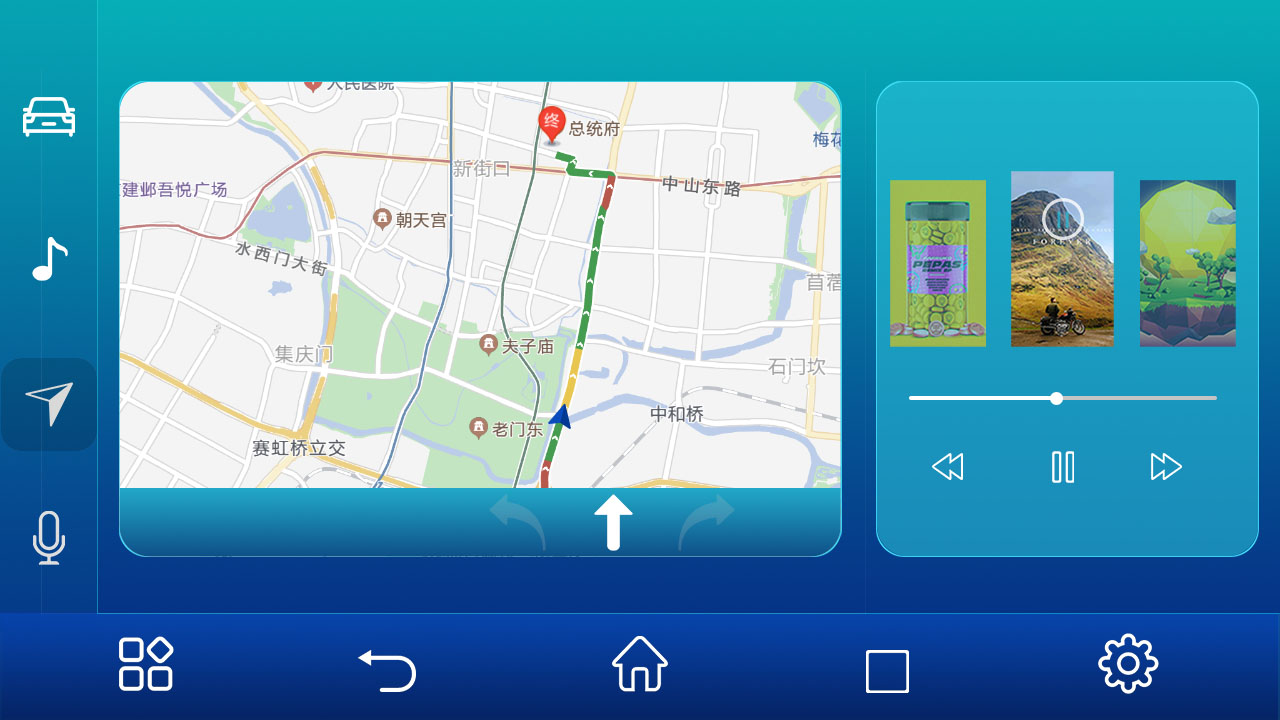
Task: Open the motorcycle mountain album cover
Action: point(1062,259)
